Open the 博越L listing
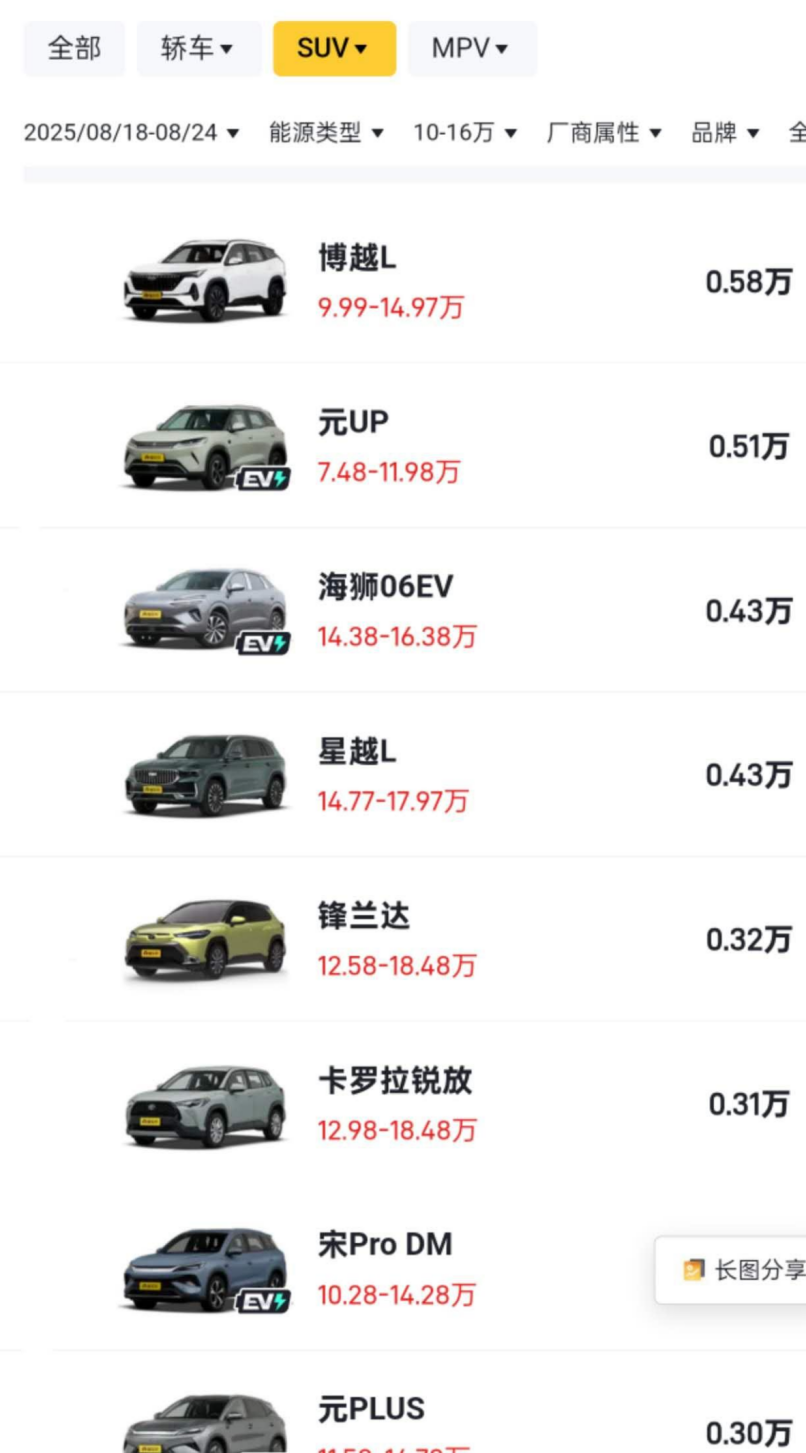This screenshot has width=806, height=1453. (x=403, y=281)
